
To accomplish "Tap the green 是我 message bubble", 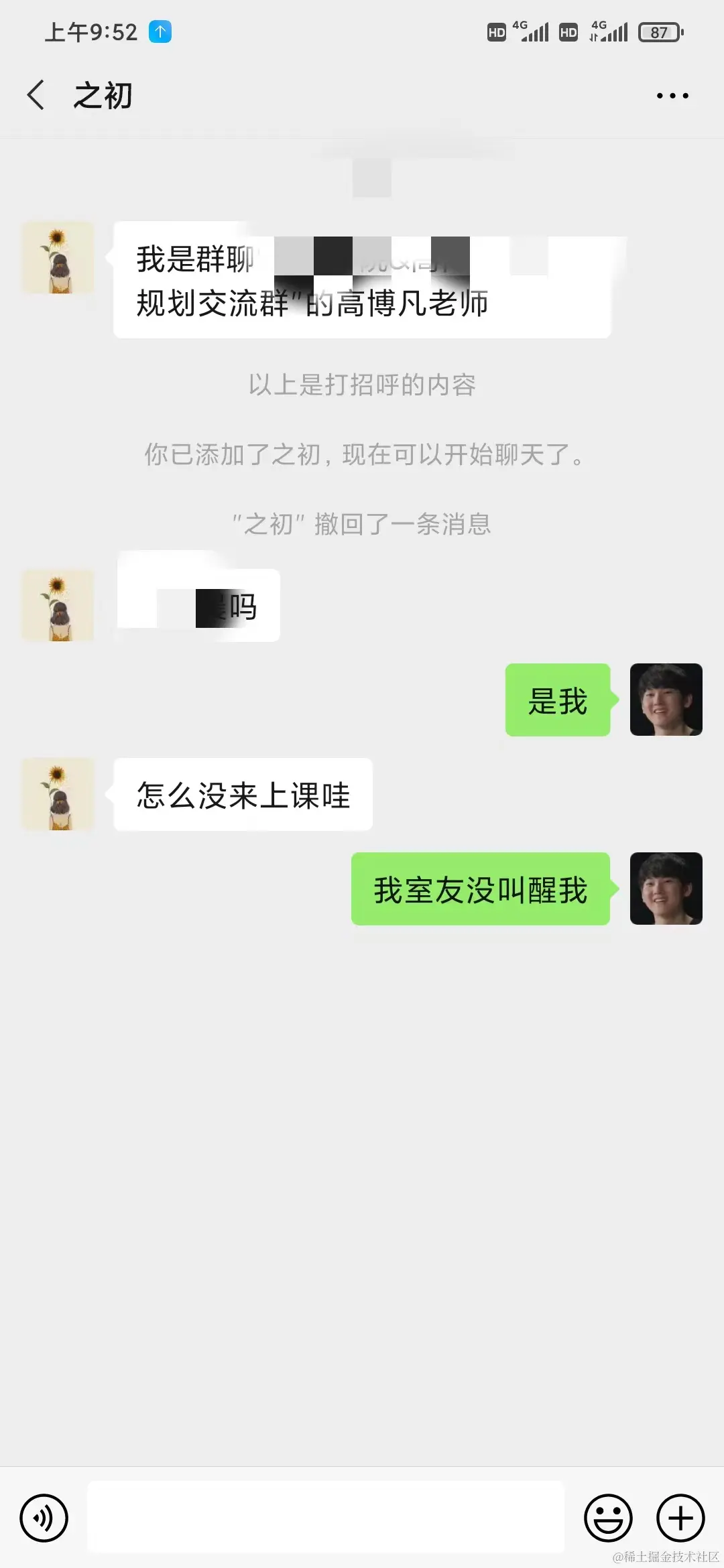I will pyautogui.click(x=557, y=701).
